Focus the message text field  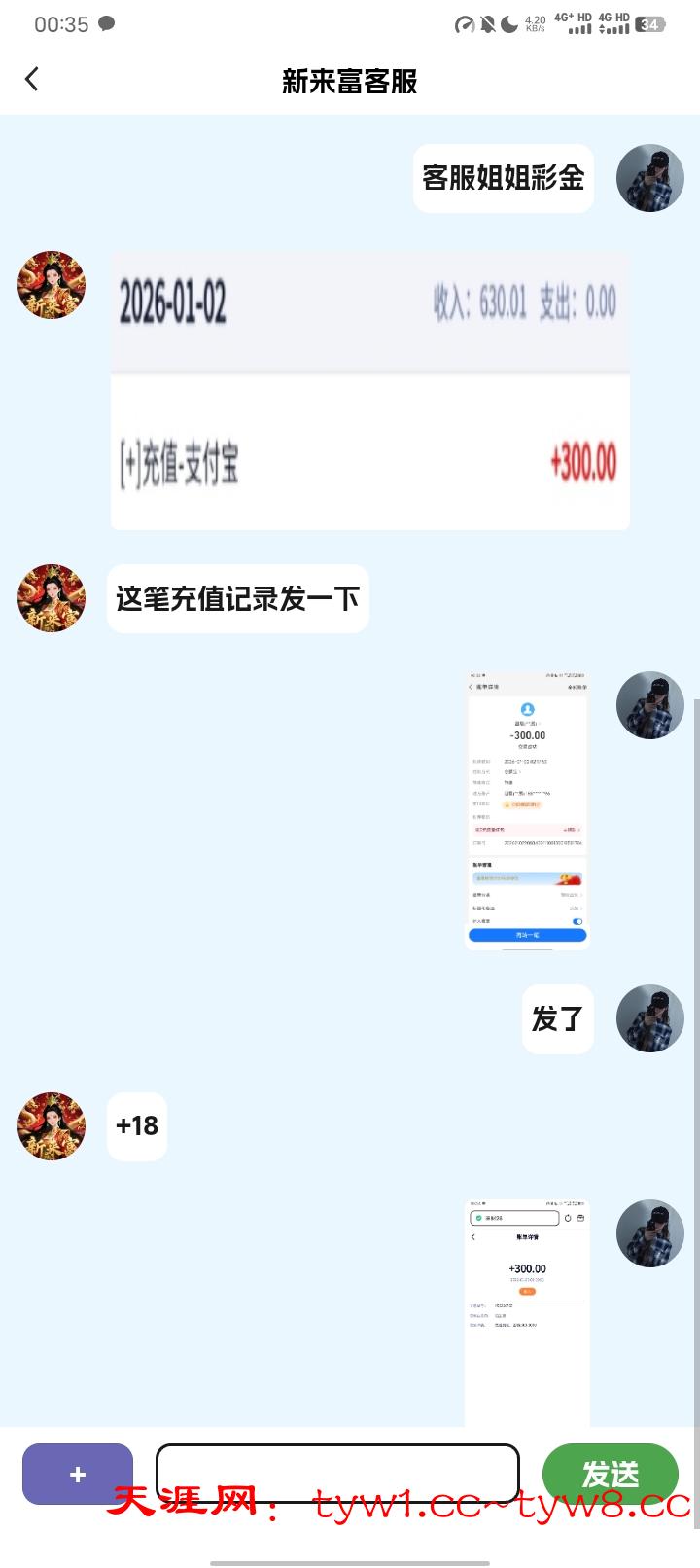[337, 1473]
